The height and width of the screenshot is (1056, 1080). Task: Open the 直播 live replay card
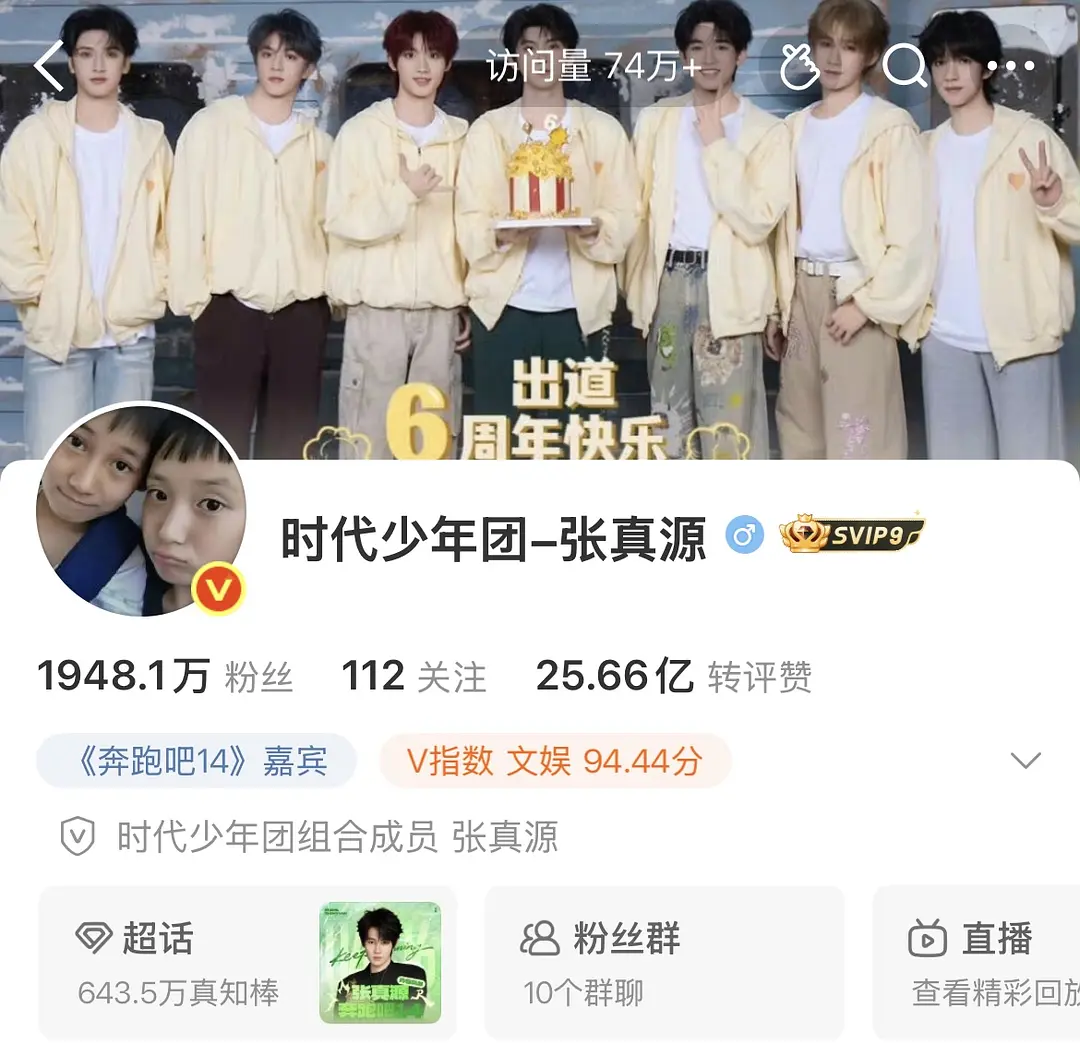[x=977, y=962]
